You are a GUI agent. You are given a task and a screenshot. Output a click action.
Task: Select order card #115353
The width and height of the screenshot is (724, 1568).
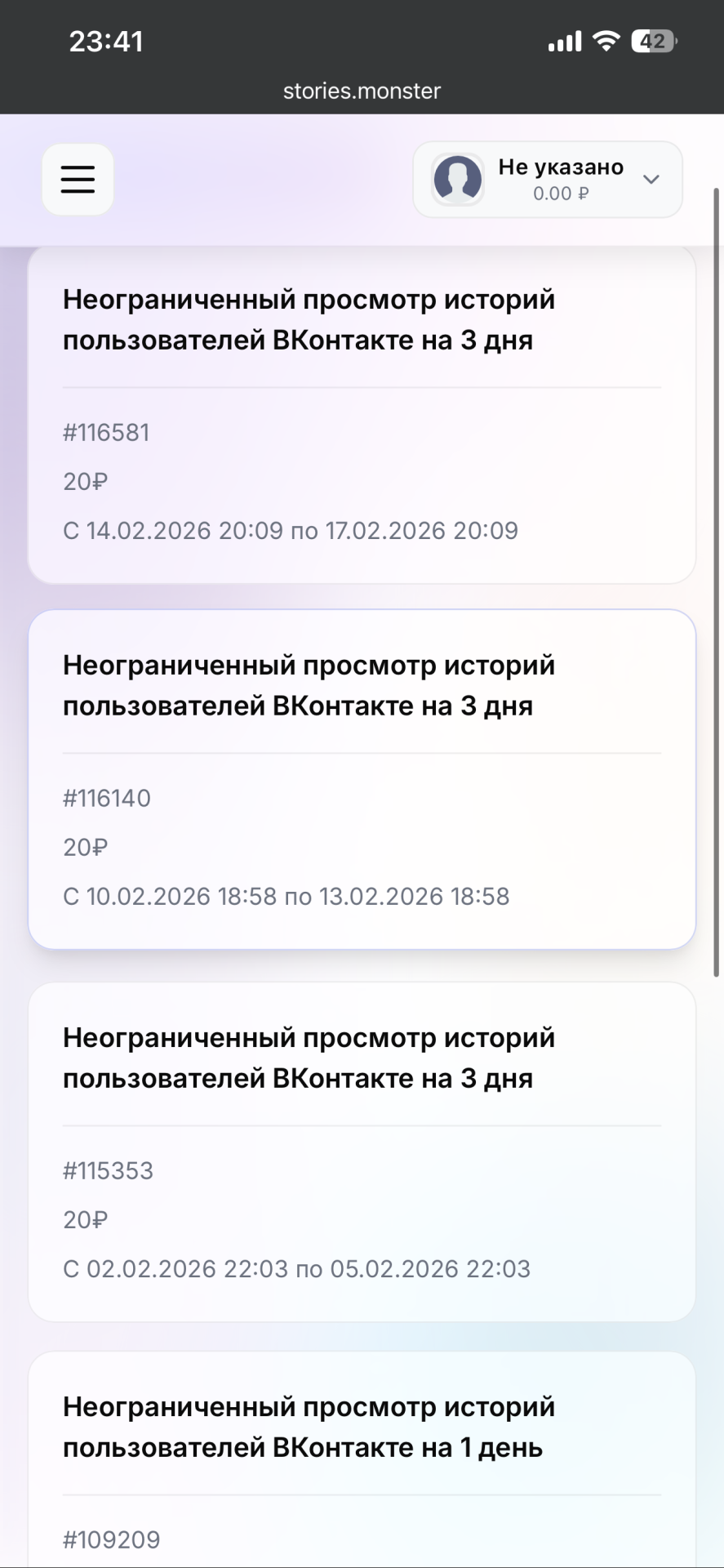pos(362,1151)
